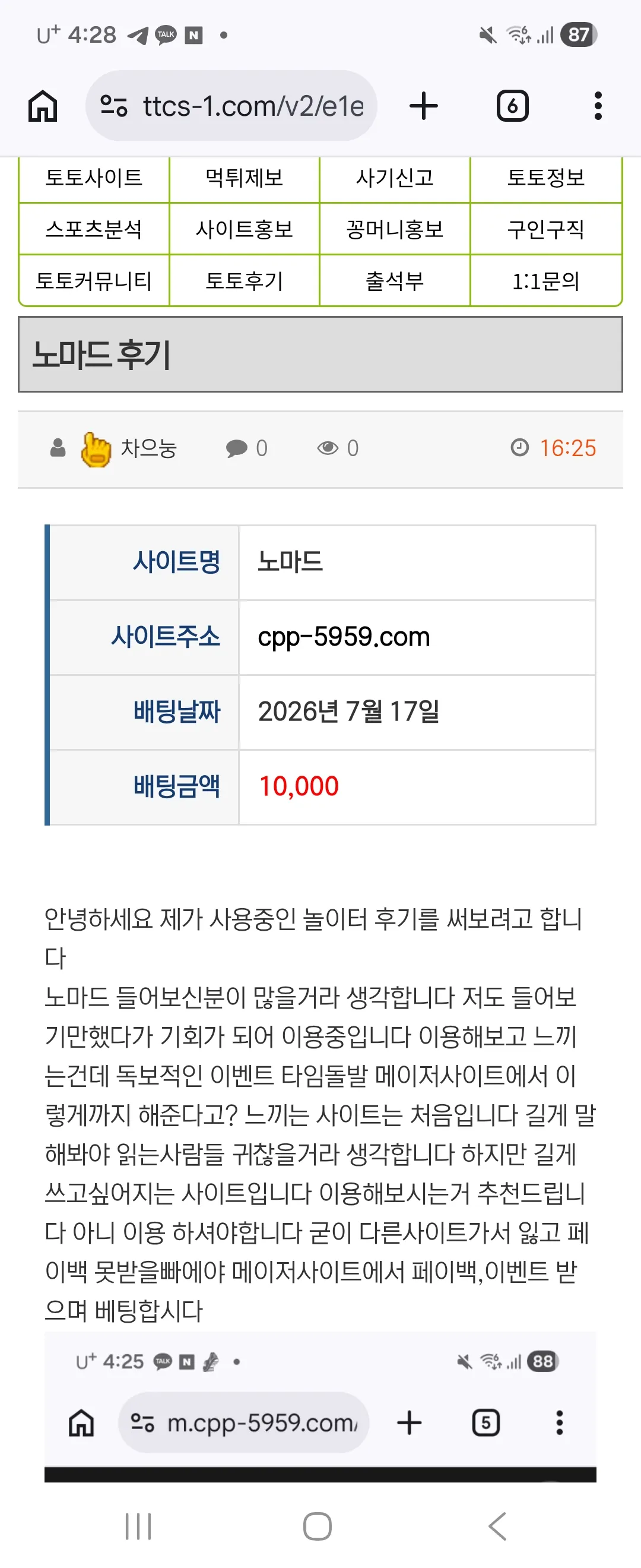Open the 토토후기 board
The height and width of the screenshot is (1568, 641).
coord(245,281)
